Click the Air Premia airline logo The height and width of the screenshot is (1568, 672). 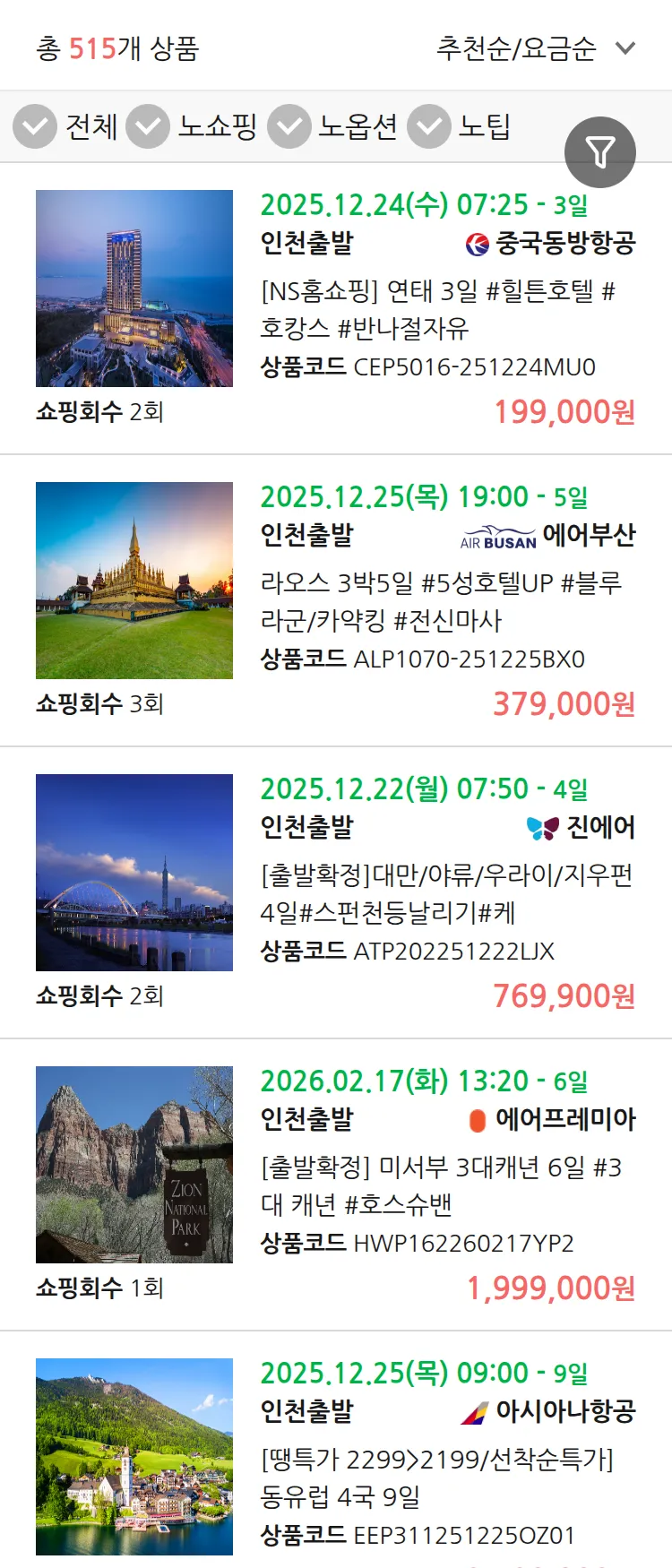tap(479, 1119)
